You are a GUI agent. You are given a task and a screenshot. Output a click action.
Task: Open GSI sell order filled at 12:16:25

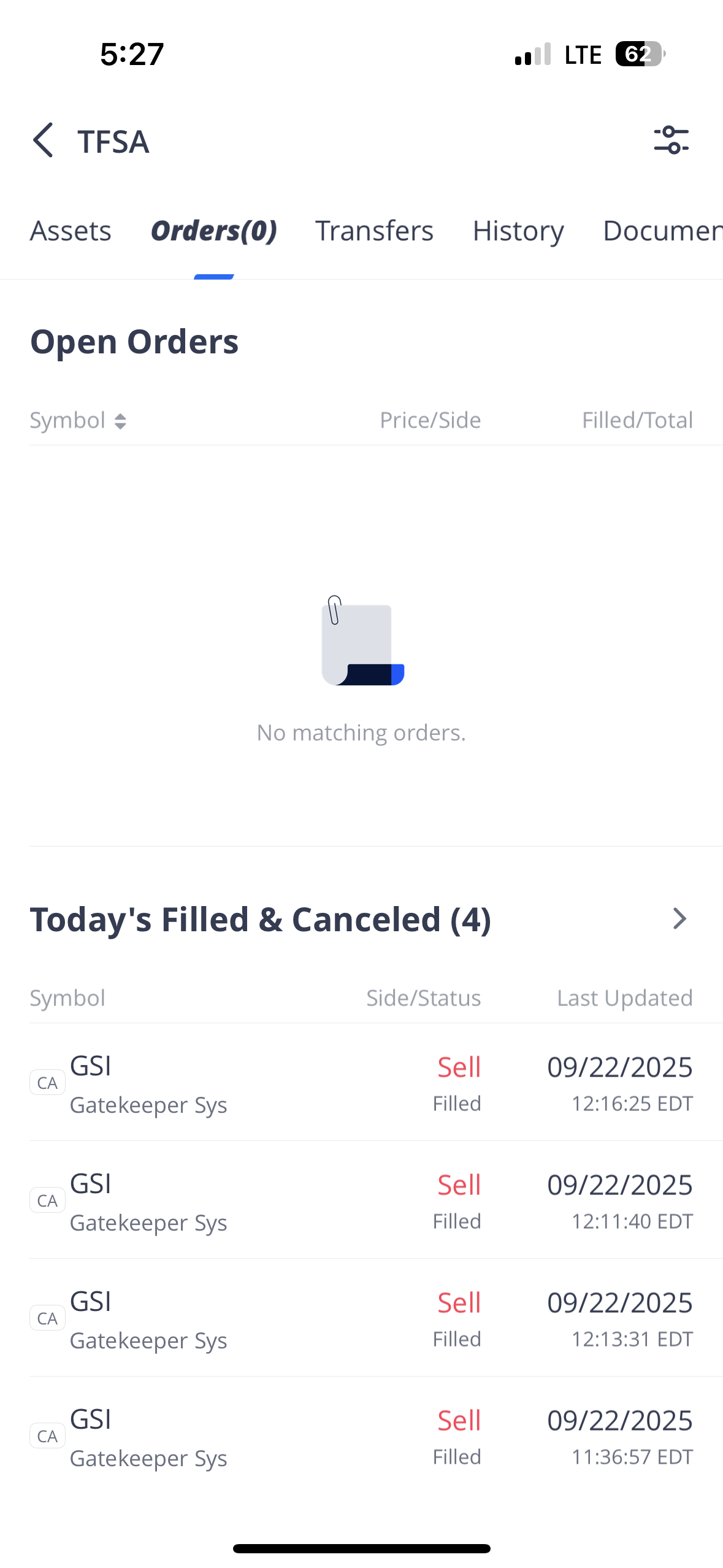[x=361, y=1083]
